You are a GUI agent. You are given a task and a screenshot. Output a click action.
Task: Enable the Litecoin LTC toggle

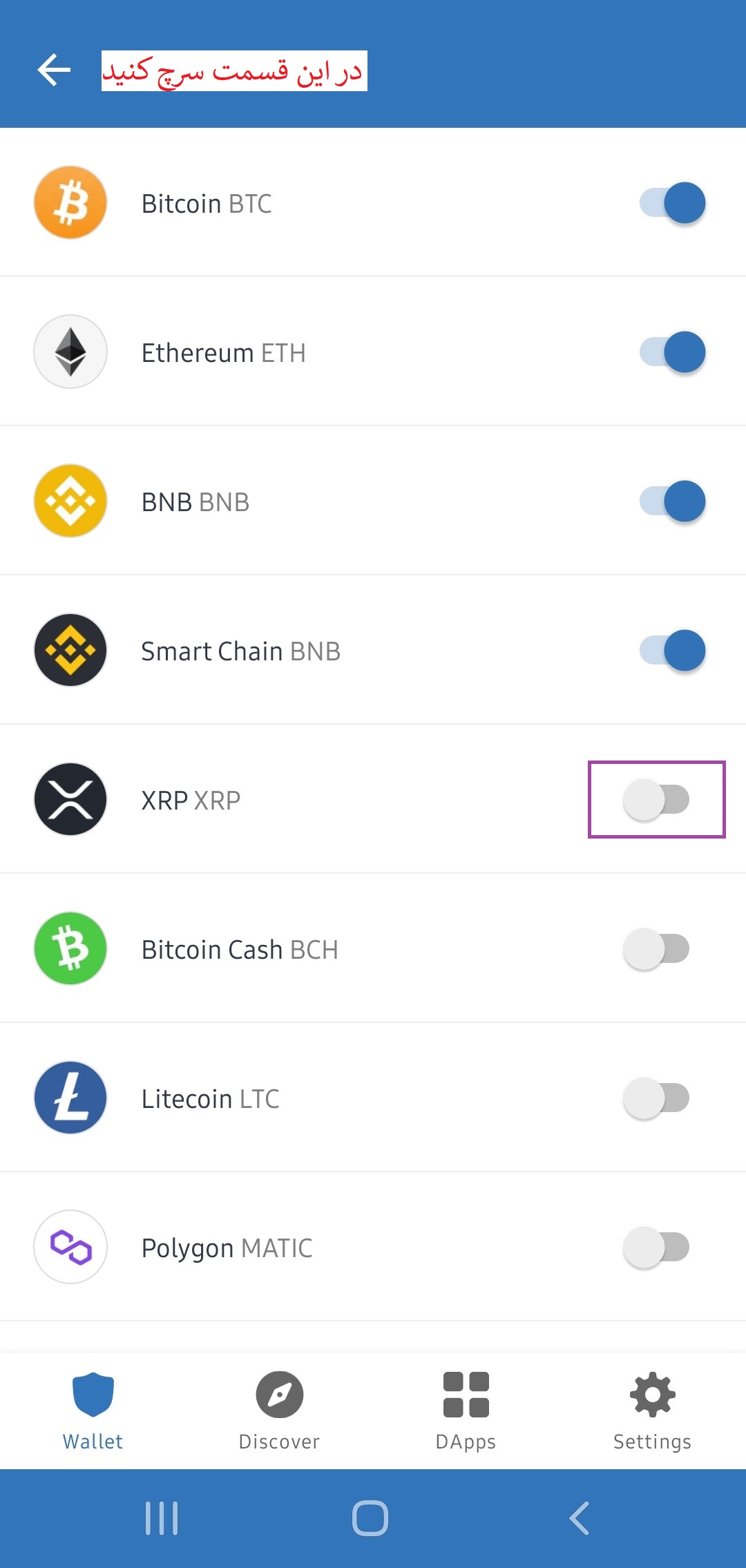656,1098
